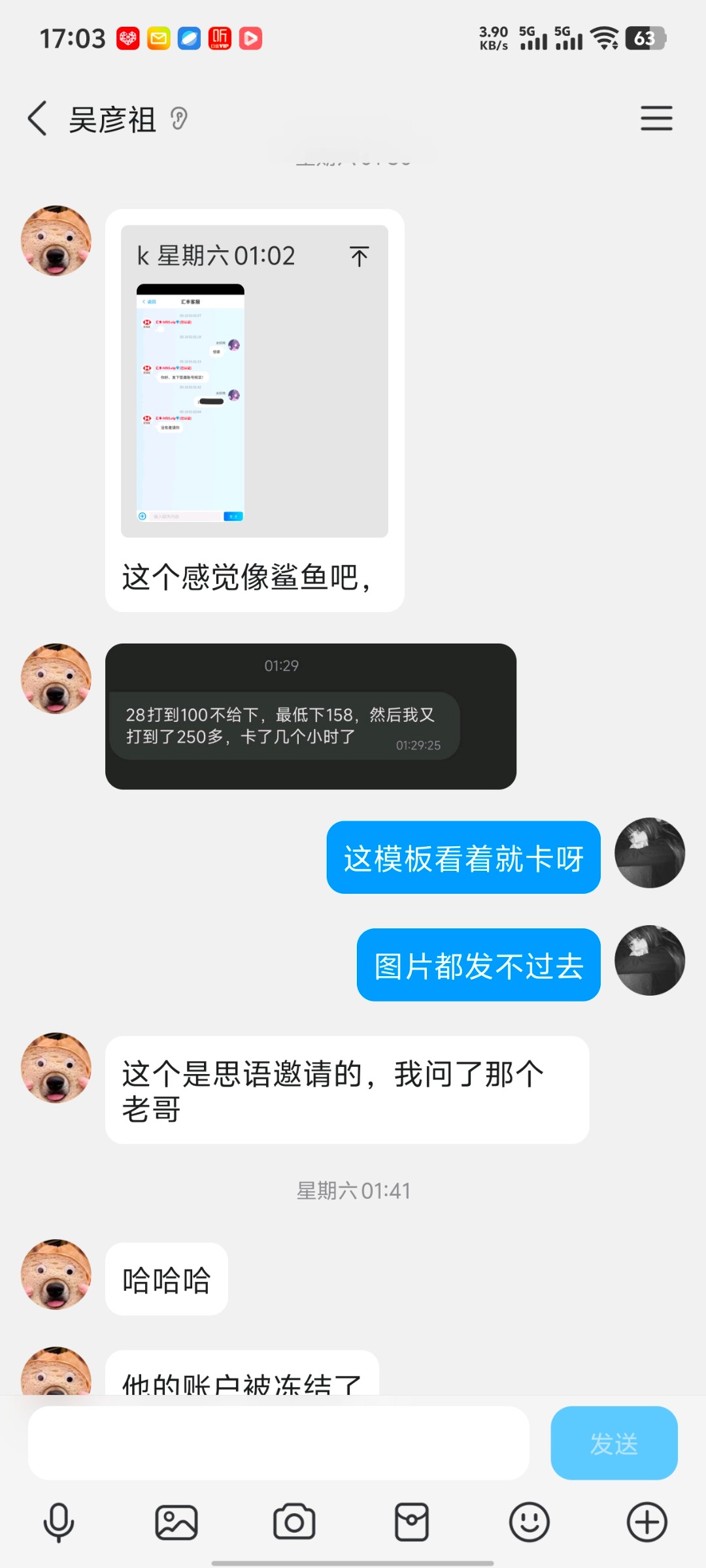
Task: Open the quoted screenshot image thumbnail
Action: point(190,402)
